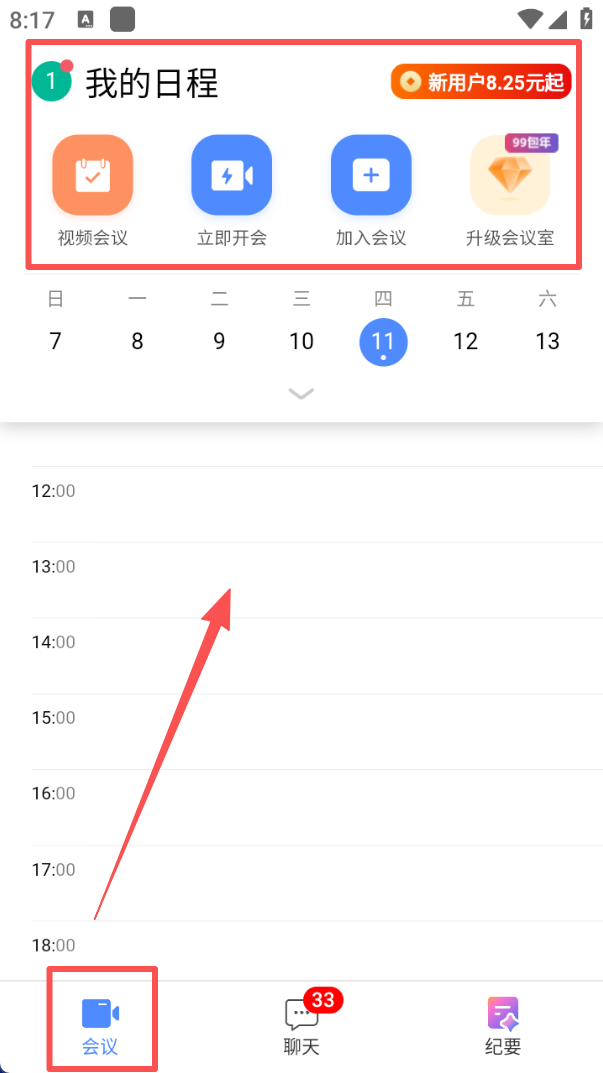Open 视频会议 scheduling

(x=93, y=176)
